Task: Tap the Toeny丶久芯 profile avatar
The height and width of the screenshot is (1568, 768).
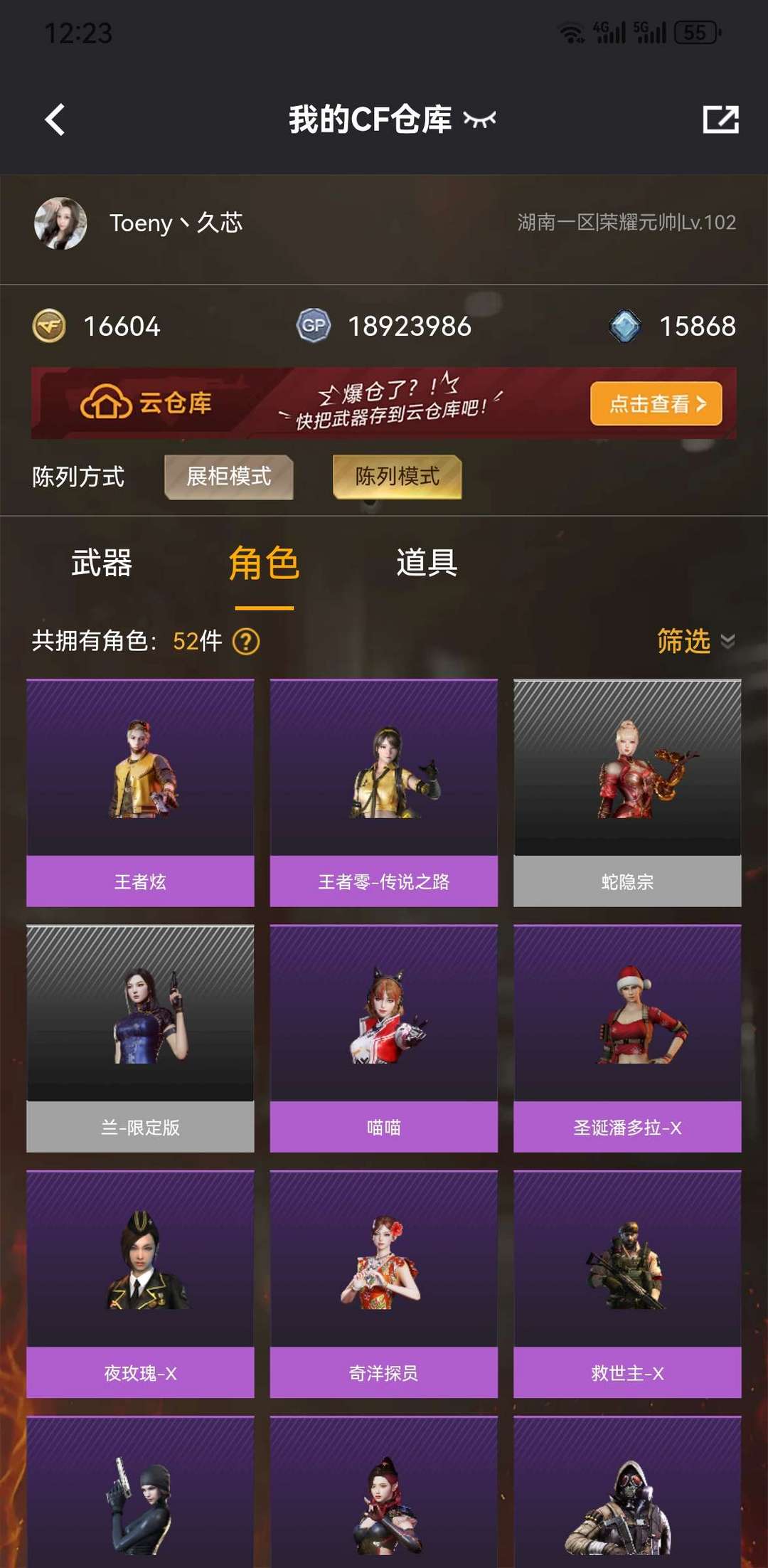Action: (x=60, y=223)
